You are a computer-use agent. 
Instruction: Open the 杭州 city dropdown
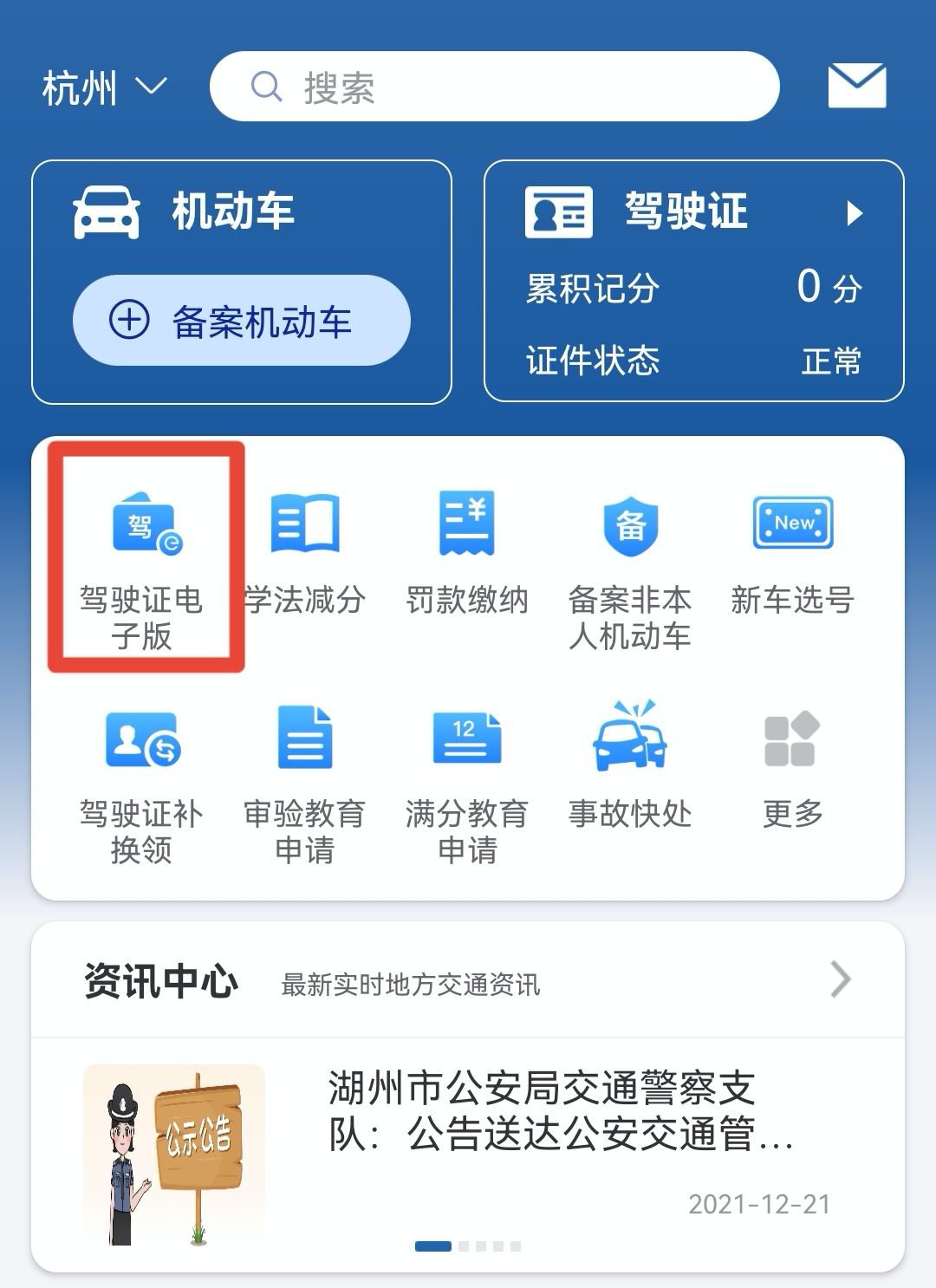(104, 88)
